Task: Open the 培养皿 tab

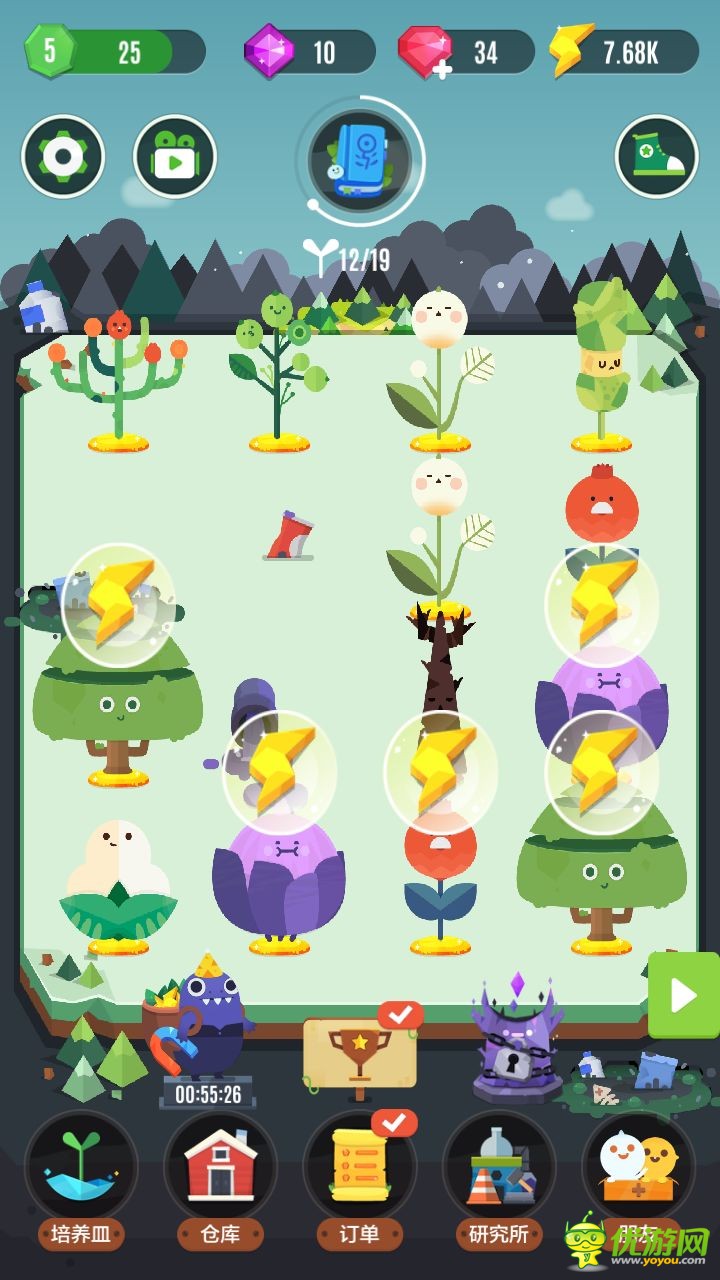Action: pos(81,1170)
